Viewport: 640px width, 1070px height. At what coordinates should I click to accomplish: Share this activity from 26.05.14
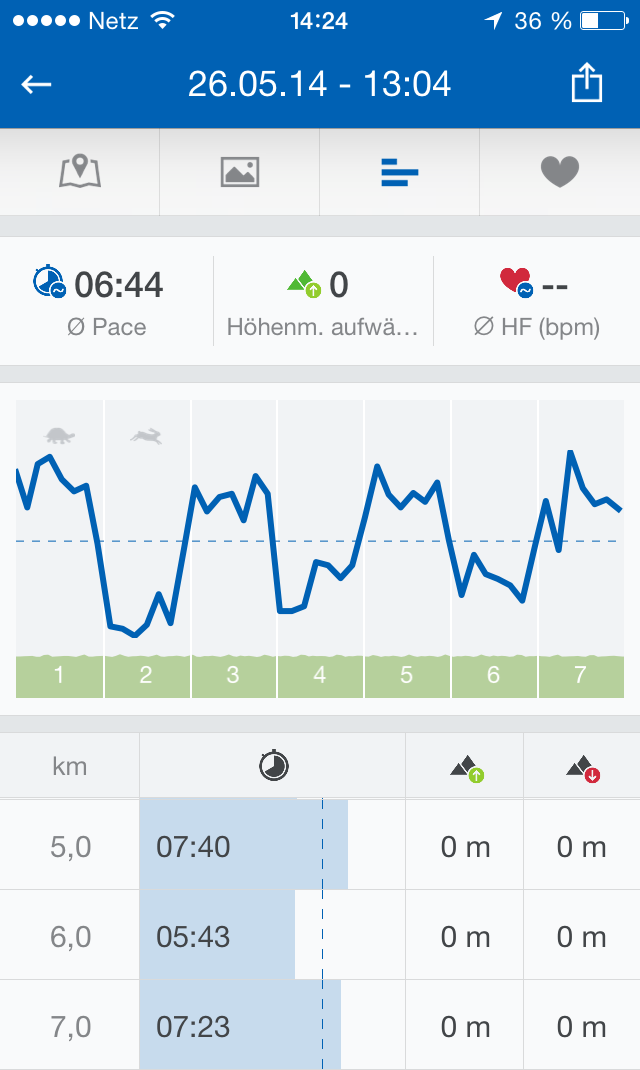[587, 85]
